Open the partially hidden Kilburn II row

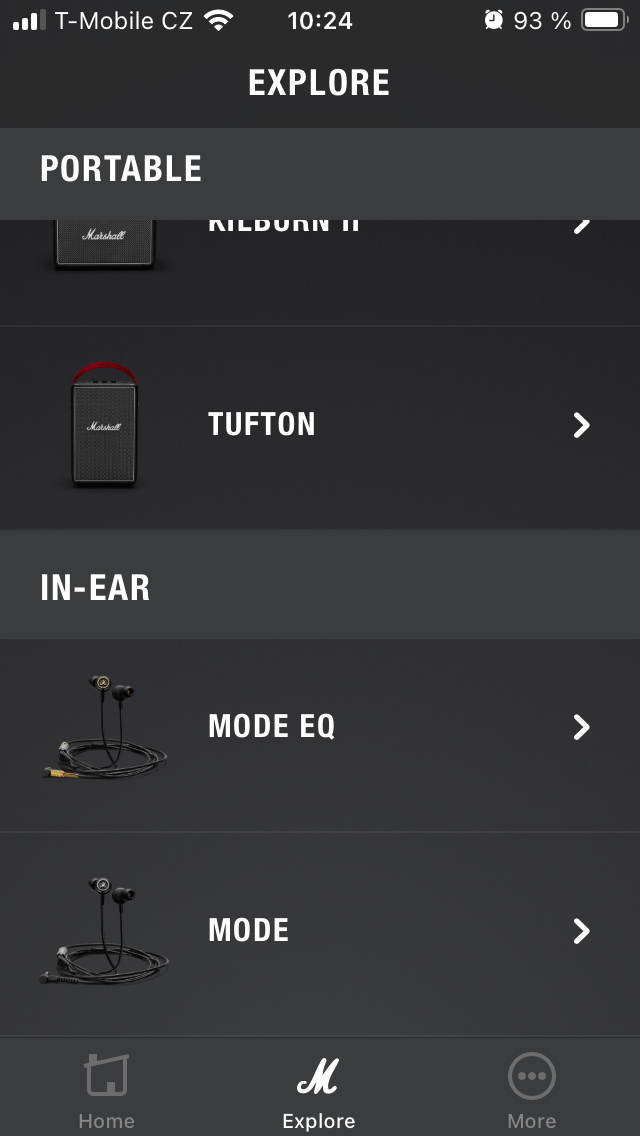point(320,270)
